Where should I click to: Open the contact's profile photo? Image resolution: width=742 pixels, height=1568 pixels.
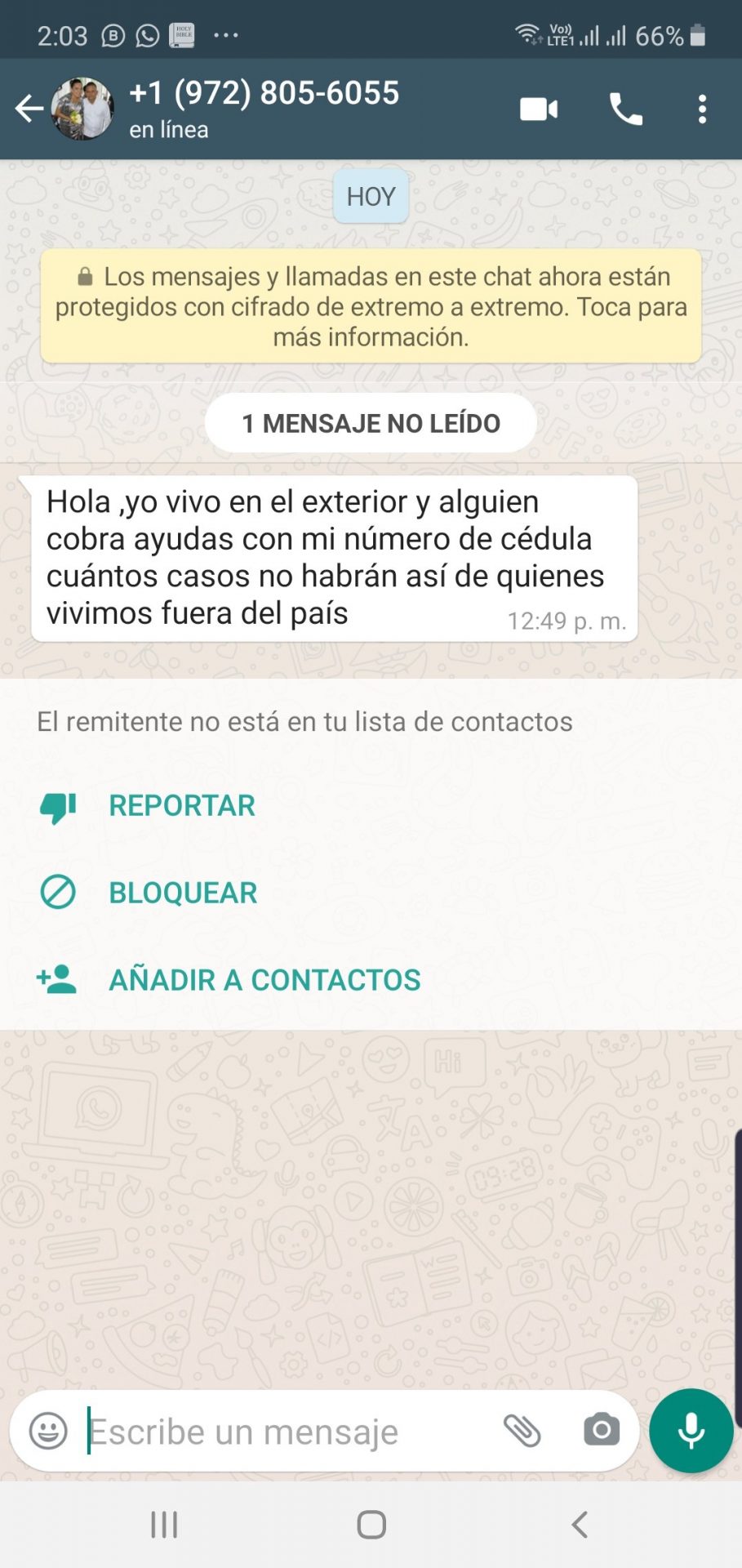point(82,109)
